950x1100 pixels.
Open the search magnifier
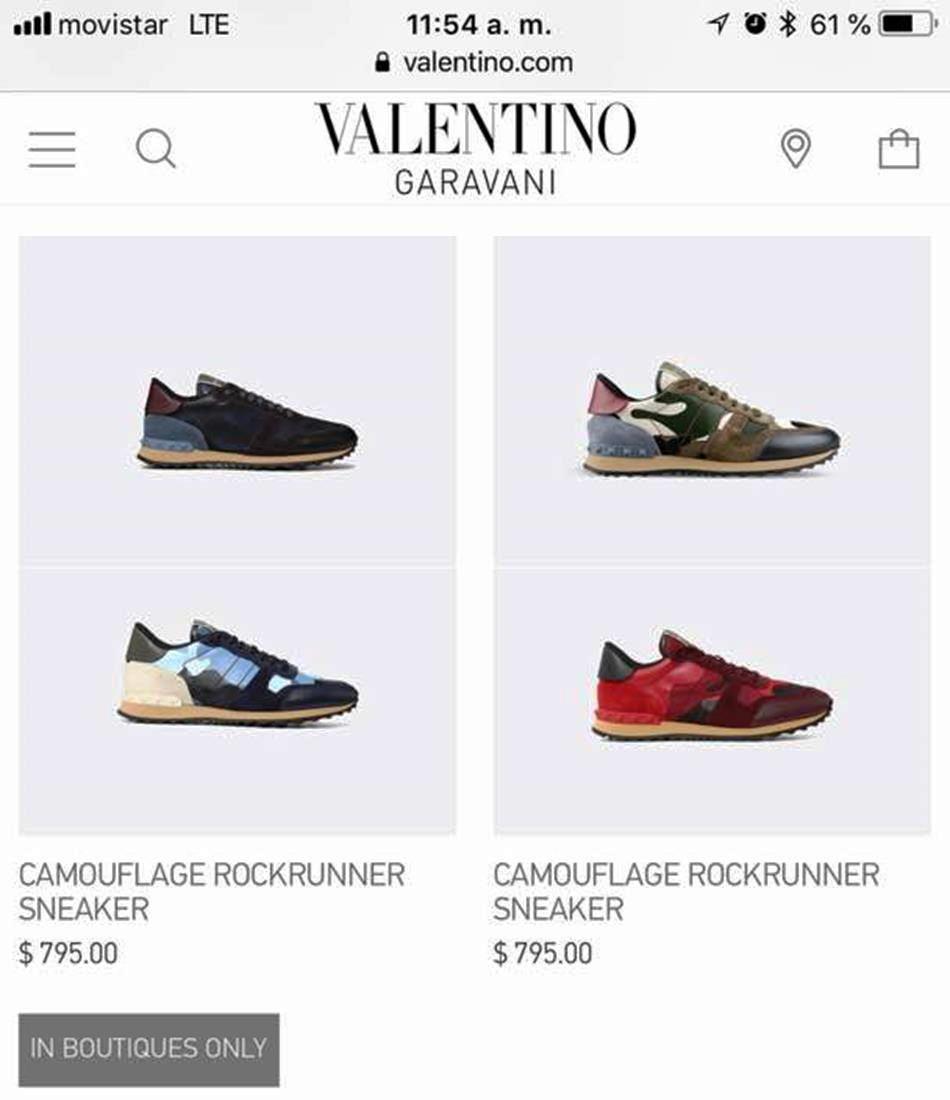pos(155,150)
